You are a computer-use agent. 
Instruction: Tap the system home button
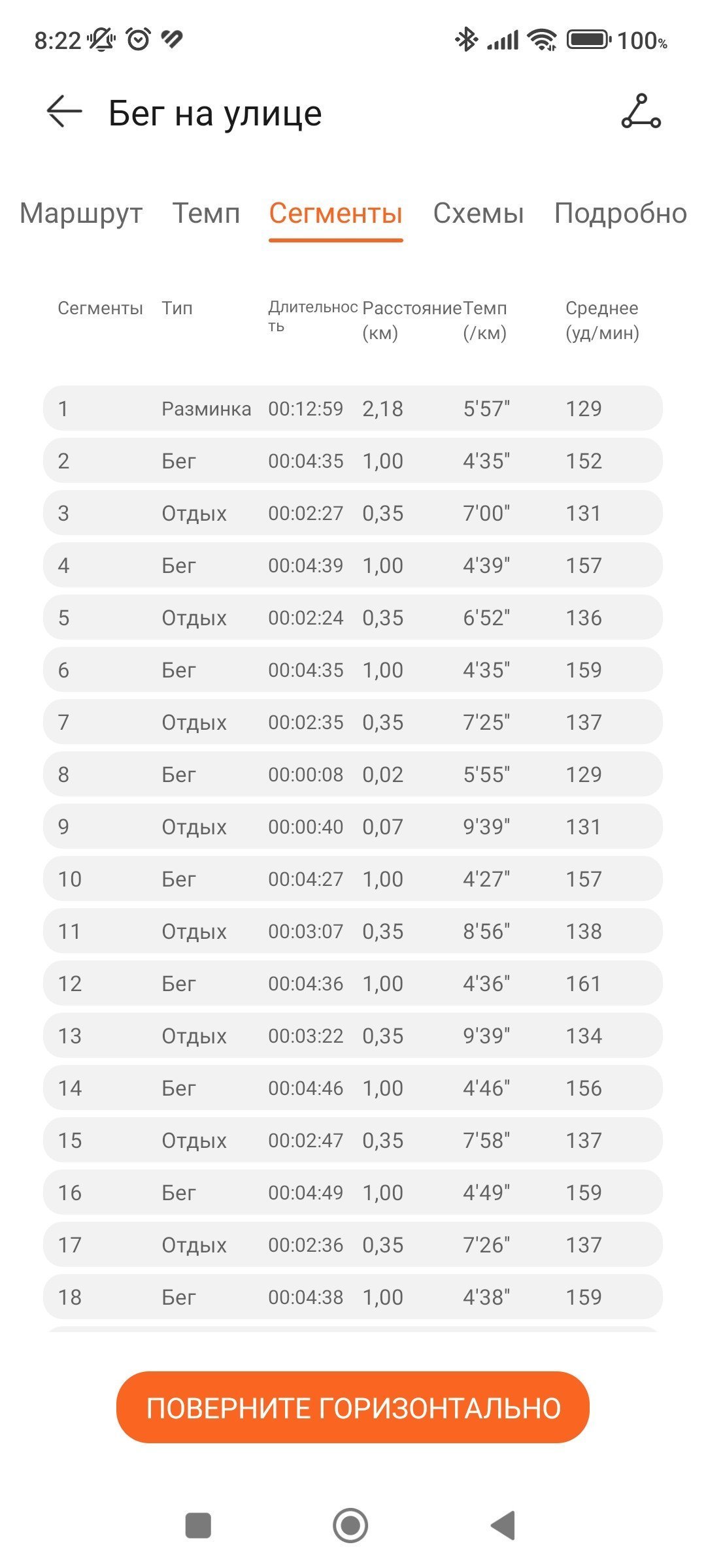coord(350,1526)
